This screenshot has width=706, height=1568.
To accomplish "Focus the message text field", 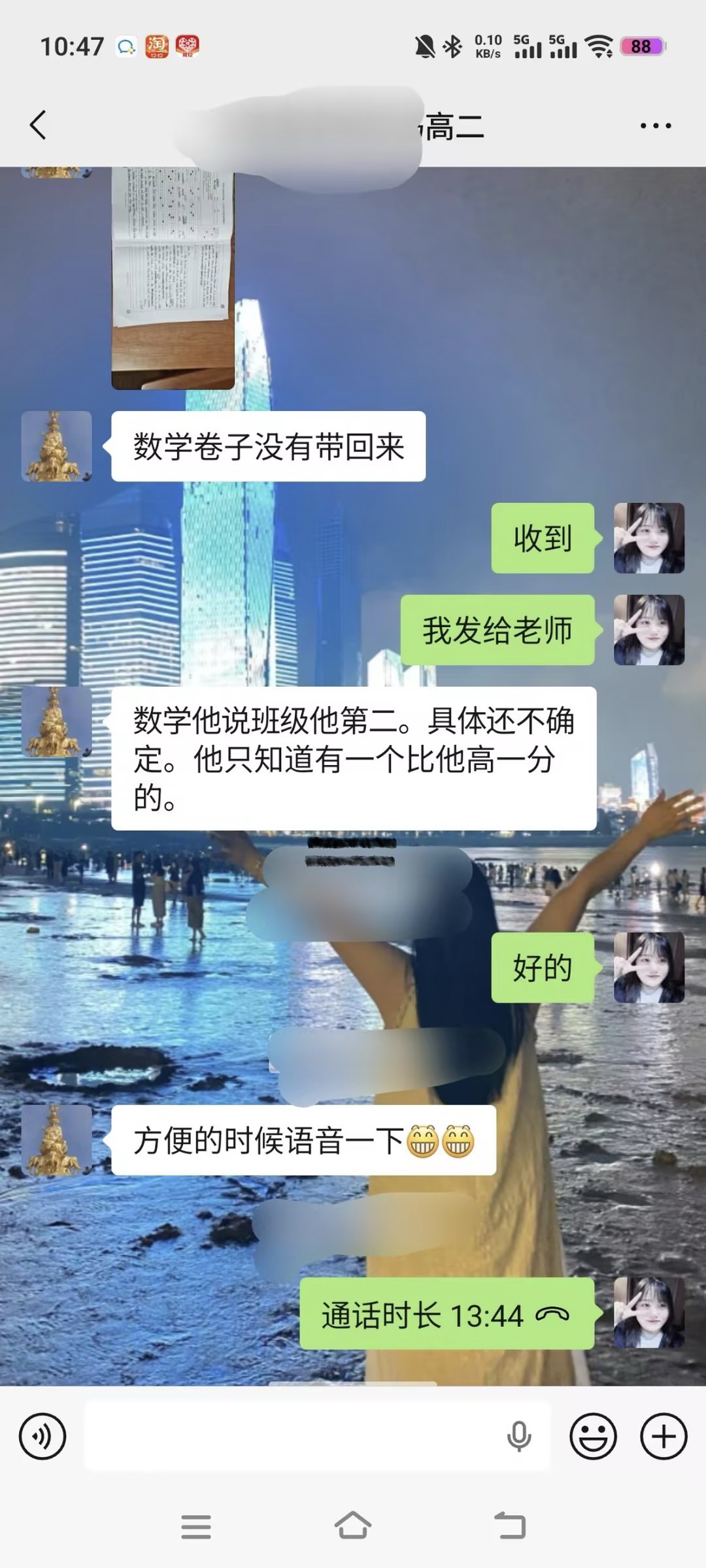I will (x=294, y=1436).
